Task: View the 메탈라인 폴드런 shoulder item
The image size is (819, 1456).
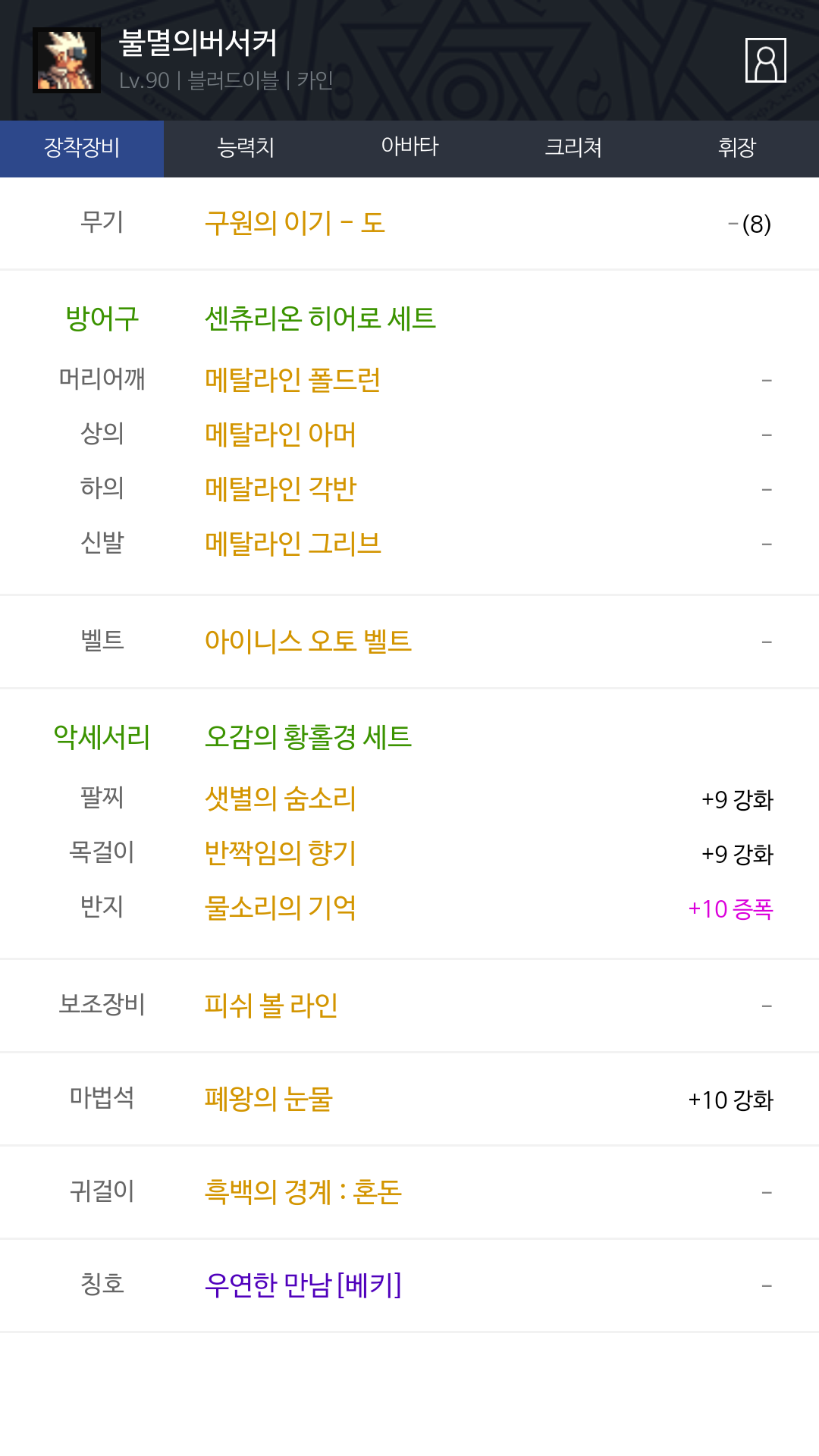Action: point(293,380)
